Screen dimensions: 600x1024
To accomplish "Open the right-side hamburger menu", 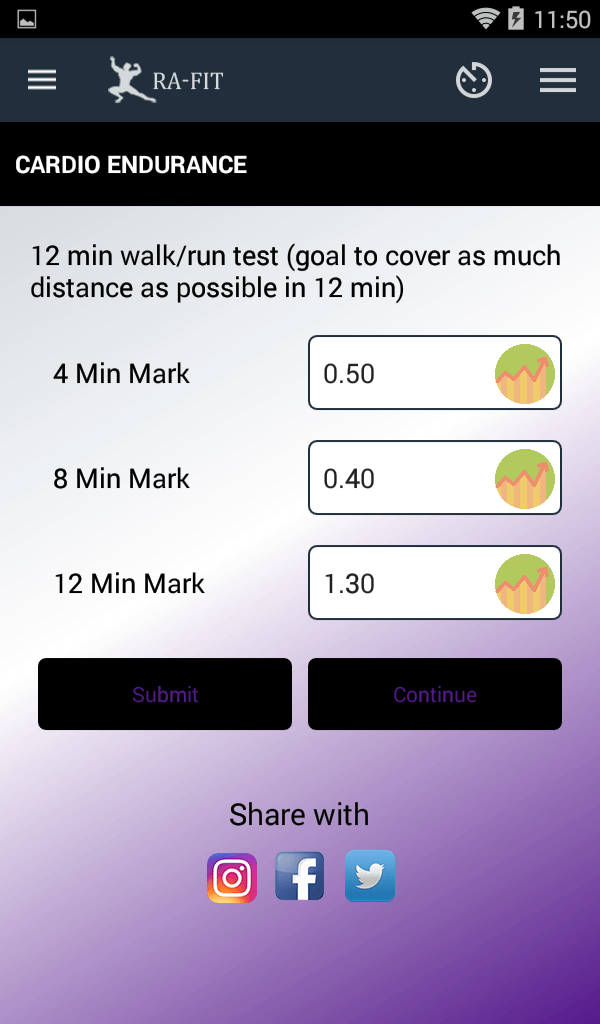I will [x=558, y=80].
